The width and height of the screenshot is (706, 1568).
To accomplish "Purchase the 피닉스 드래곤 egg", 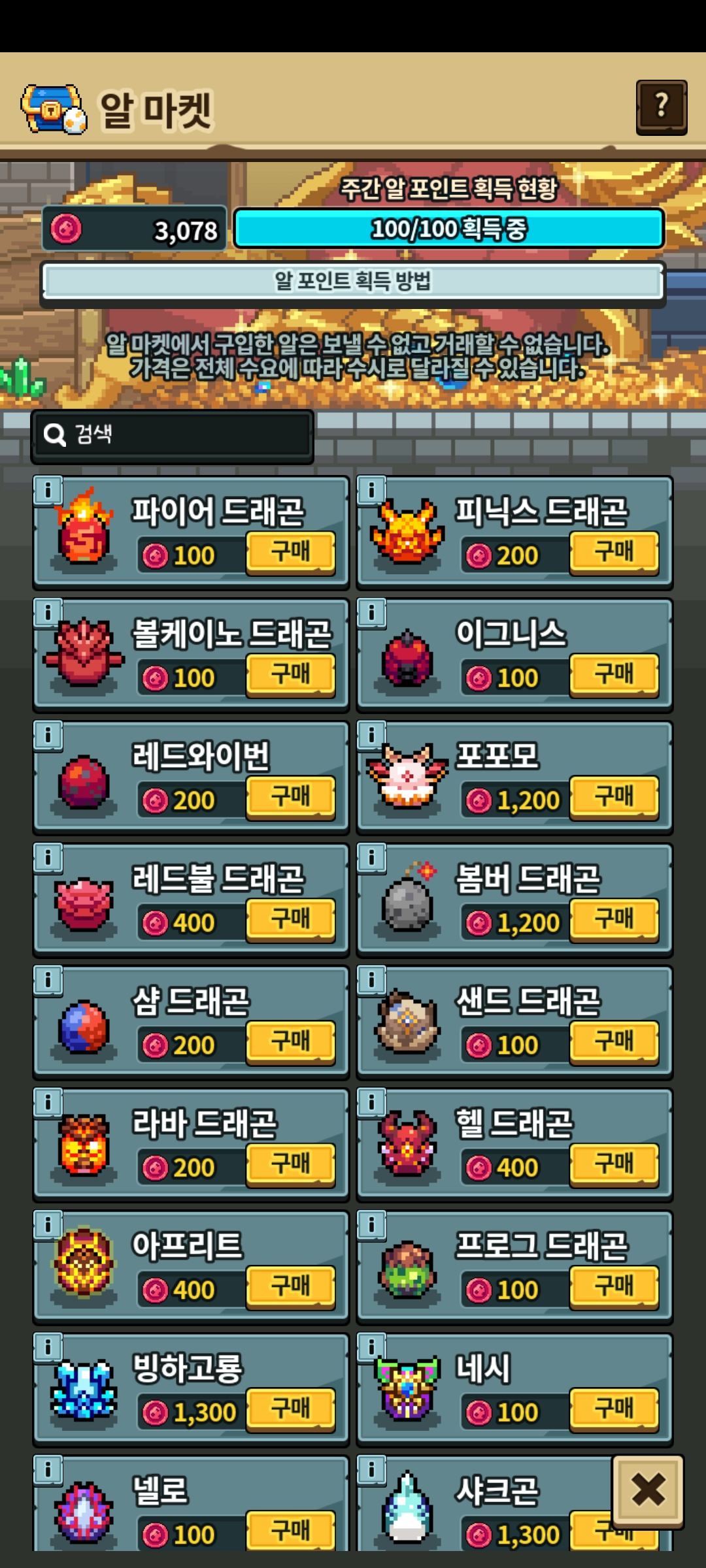I will 614,552.
